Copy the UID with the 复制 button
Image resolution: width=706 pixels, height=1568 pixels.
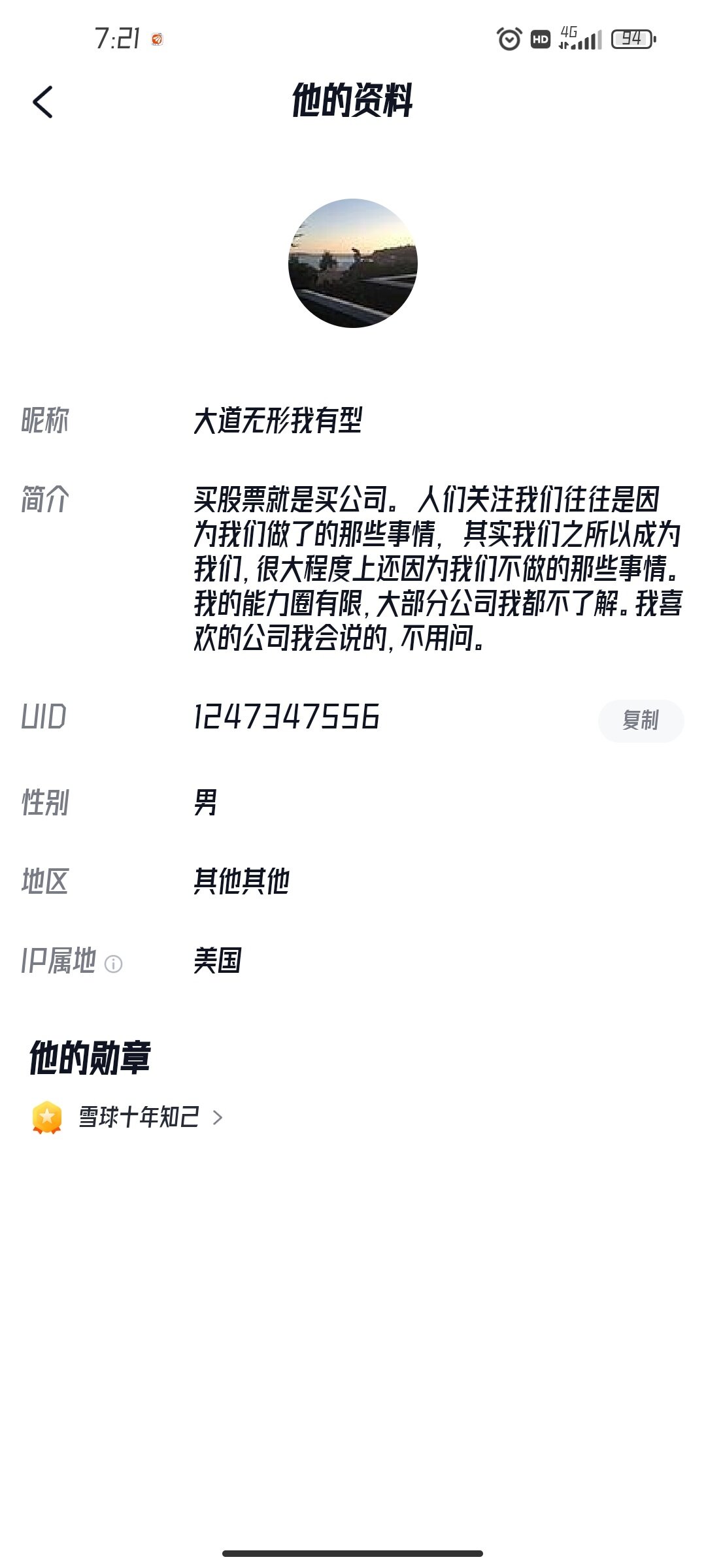640,721
